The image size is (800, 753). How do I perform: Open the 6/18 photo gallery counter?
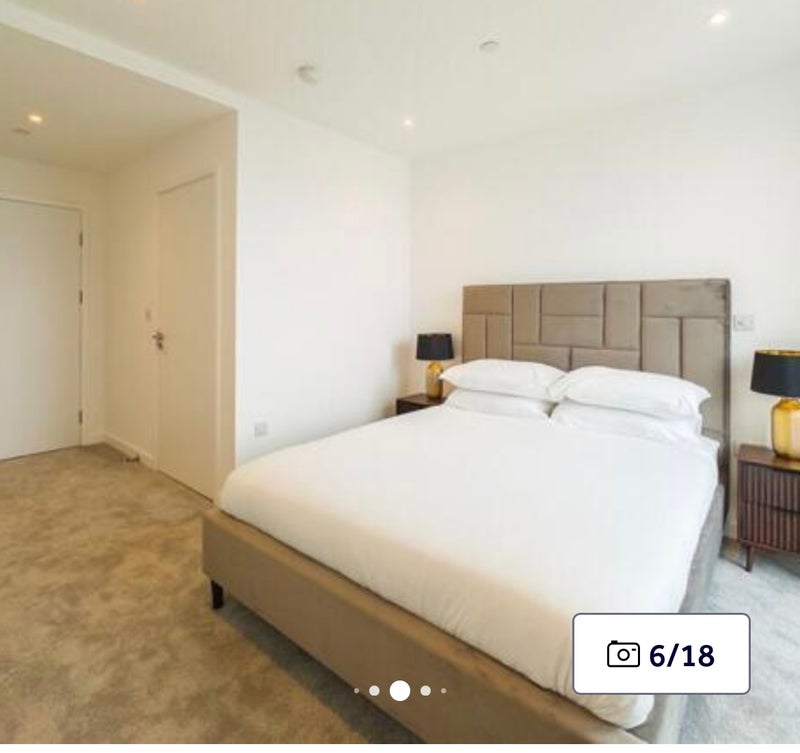pos(661,654)
